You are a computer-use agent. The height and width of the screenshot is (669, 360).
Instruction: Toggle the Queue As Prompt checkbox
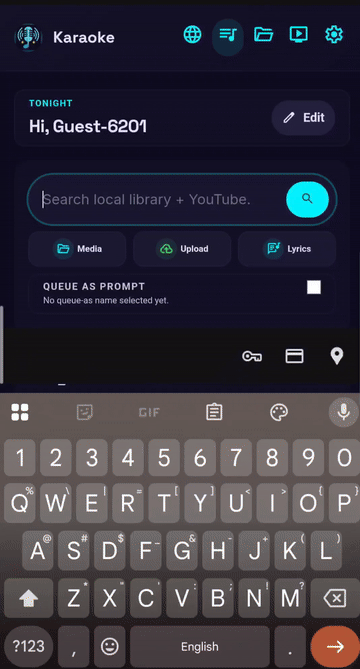[314, 288]
